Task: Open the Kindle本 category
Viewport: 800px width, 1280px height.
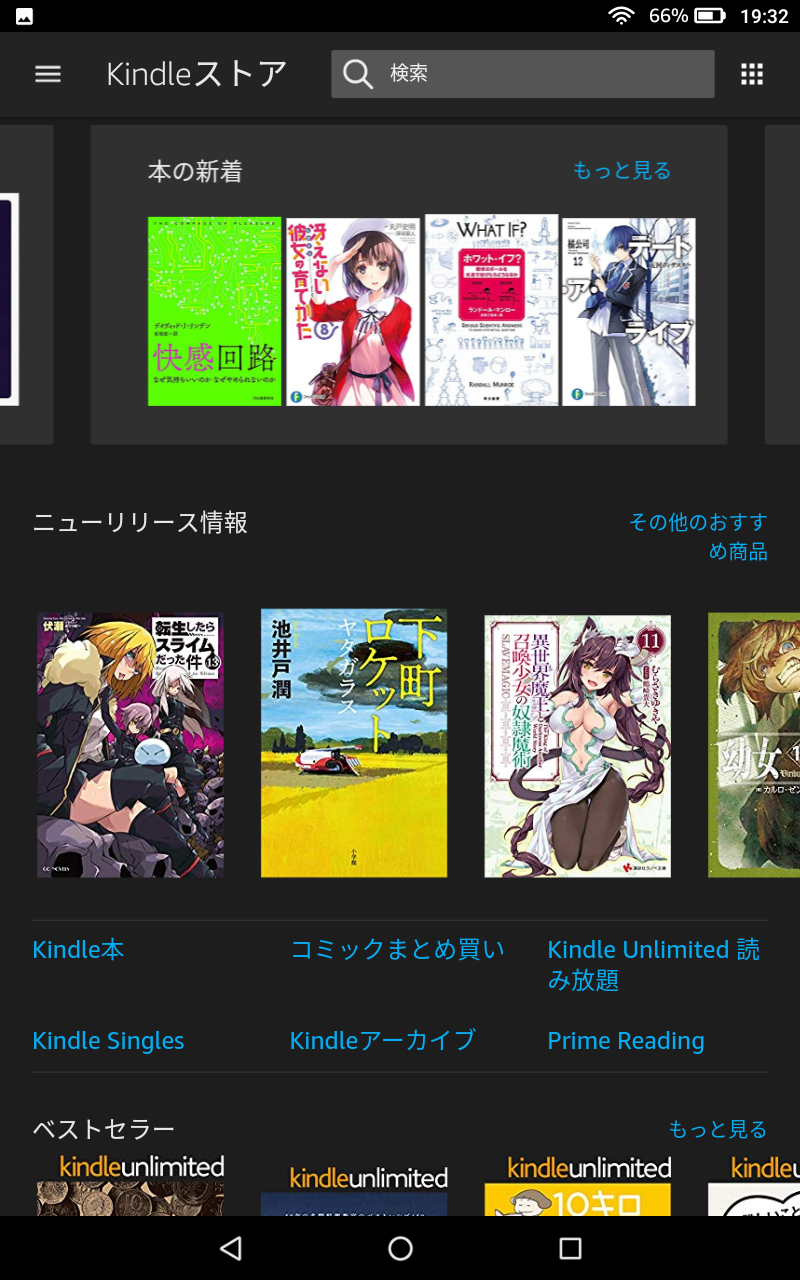Action: click(x=78, y=949)
